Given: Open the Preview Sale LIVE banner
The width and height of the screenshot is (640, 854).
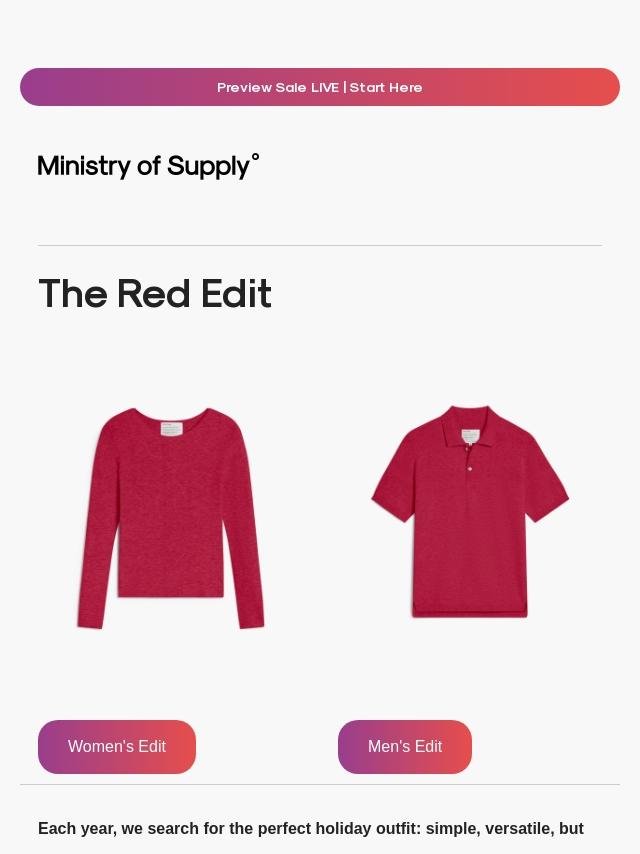Looking at the screenshot, I should coord(320,87).
